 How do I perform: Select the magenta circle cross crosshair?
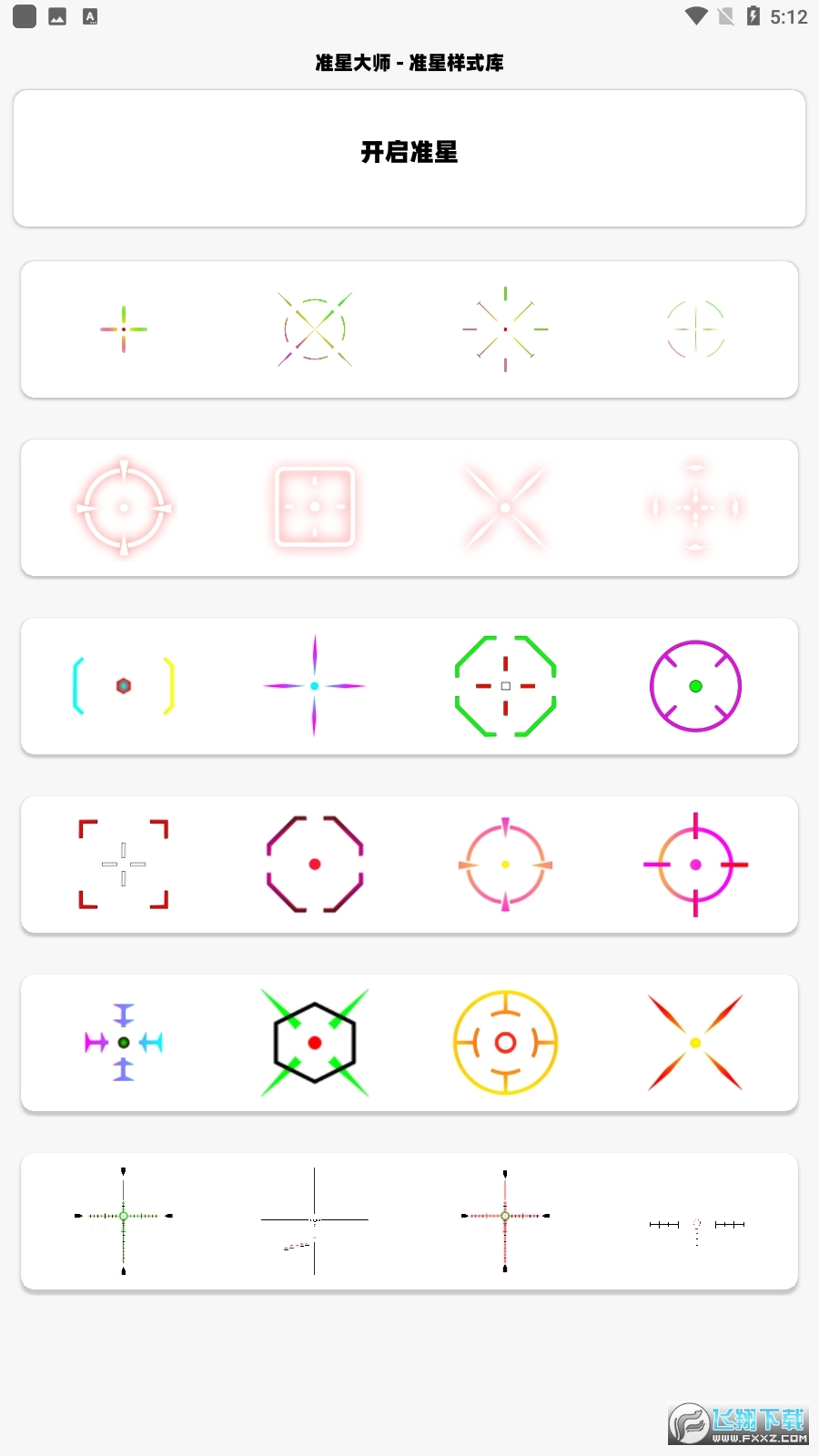pyautogui.click(x=695, y=864)
